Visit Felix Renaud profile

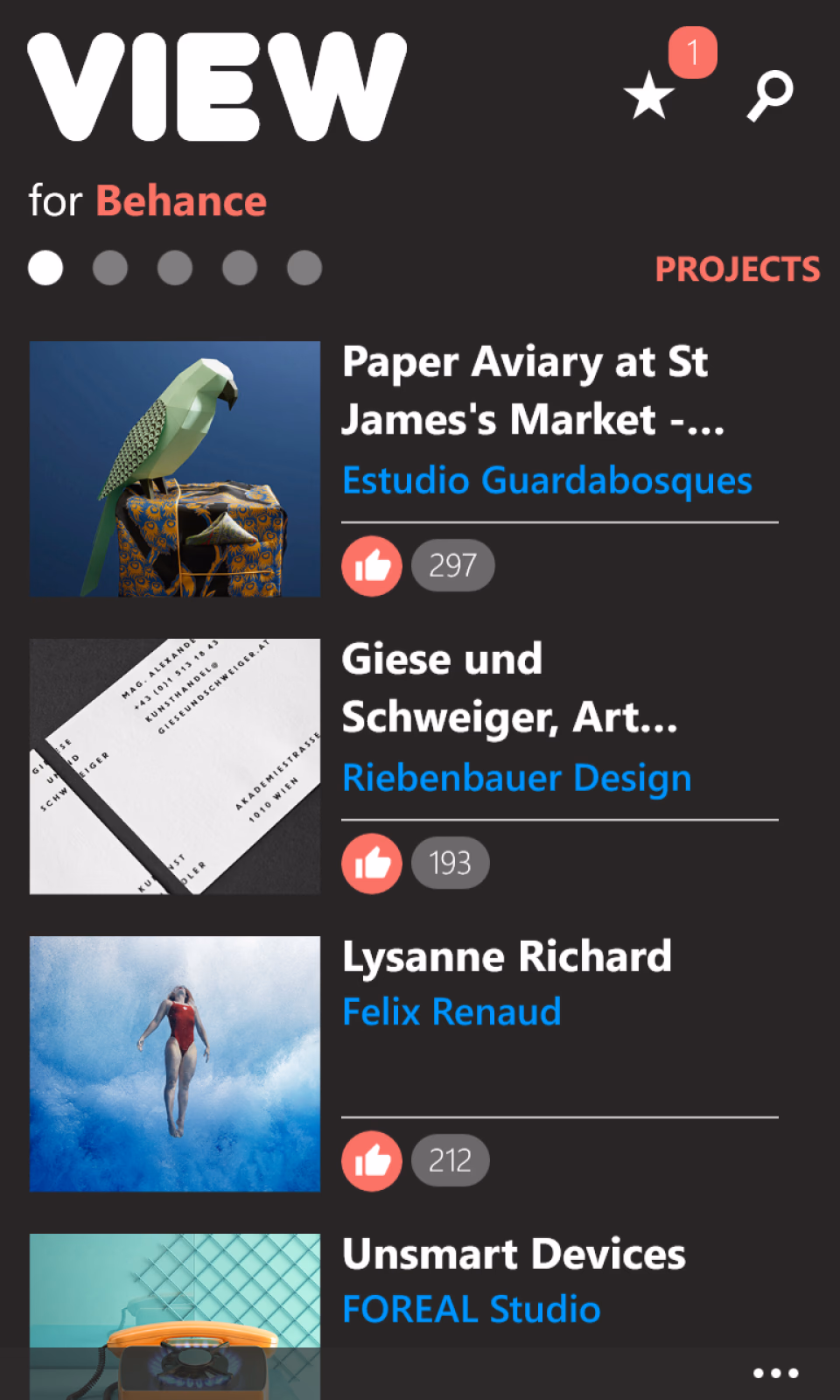451,1012
